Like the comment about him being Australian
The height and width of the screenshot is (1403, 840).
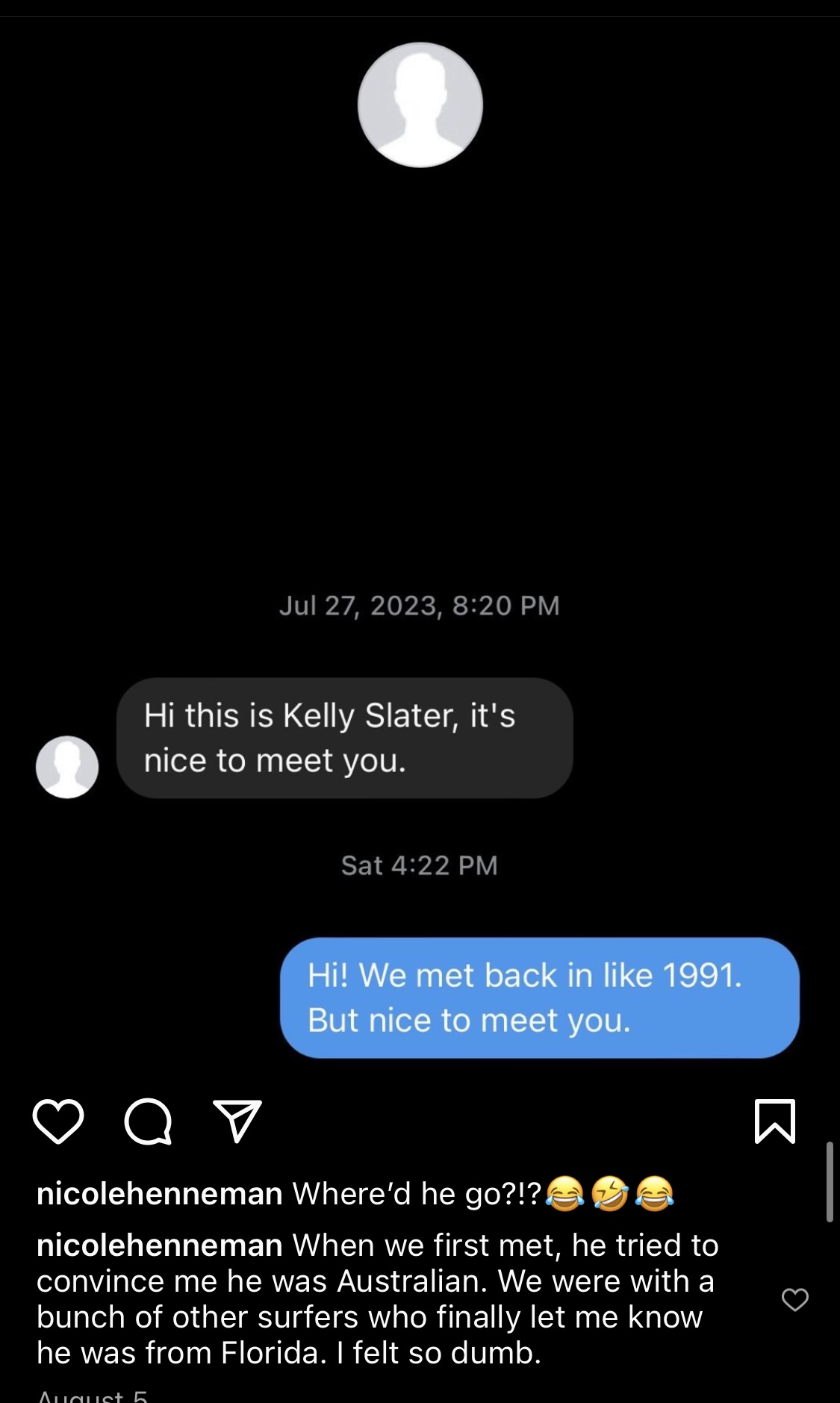[794, 1299]
